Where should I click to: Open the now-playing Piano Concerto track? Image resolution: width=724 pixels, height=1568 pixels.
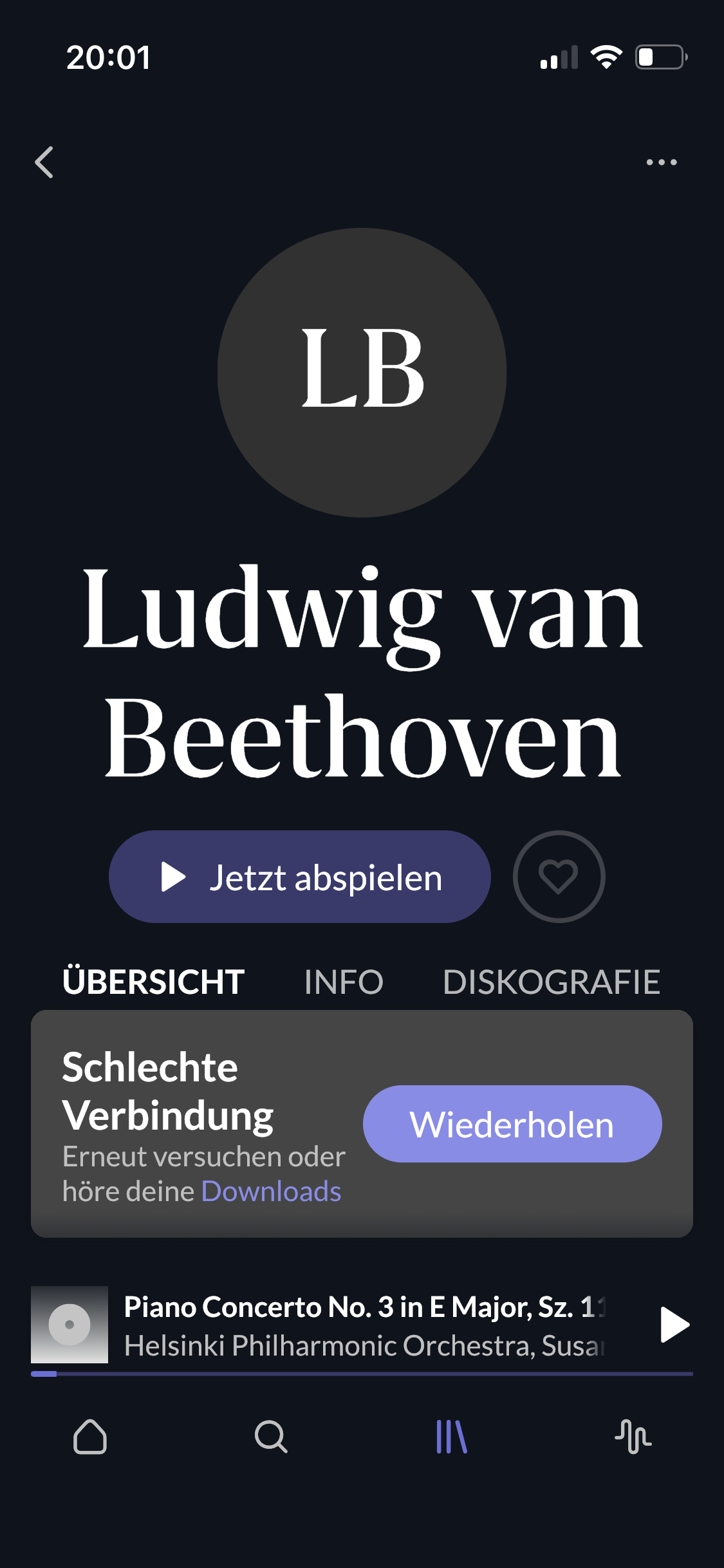tap(364, 1325)
